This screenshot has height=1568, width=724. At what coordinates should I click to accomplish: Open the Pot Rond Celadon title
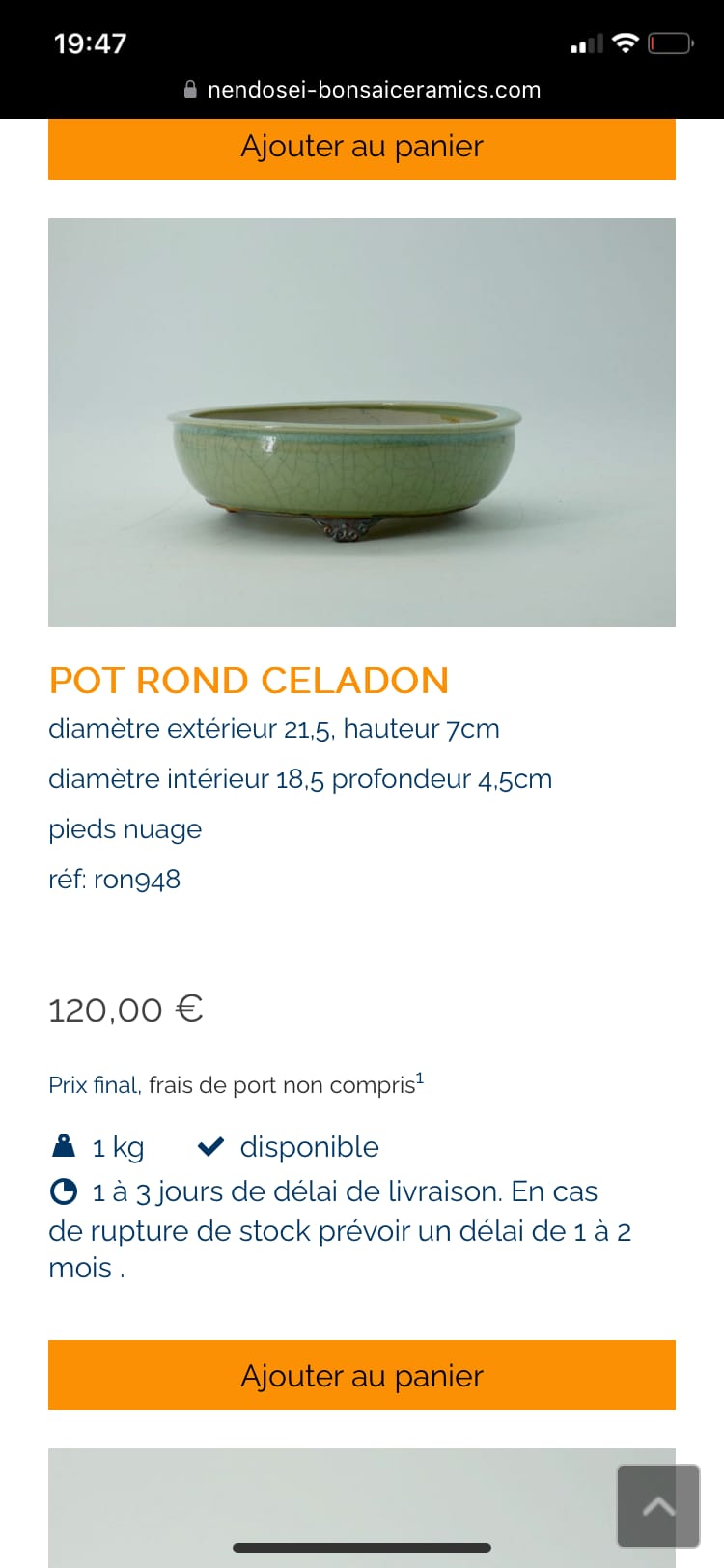pyautogui.click(x=249, y=681)
